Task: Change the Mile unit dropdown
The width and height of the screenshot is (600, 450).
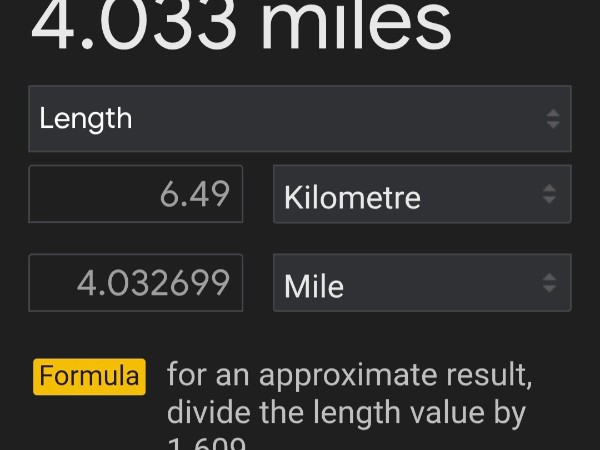Action: 421,284
